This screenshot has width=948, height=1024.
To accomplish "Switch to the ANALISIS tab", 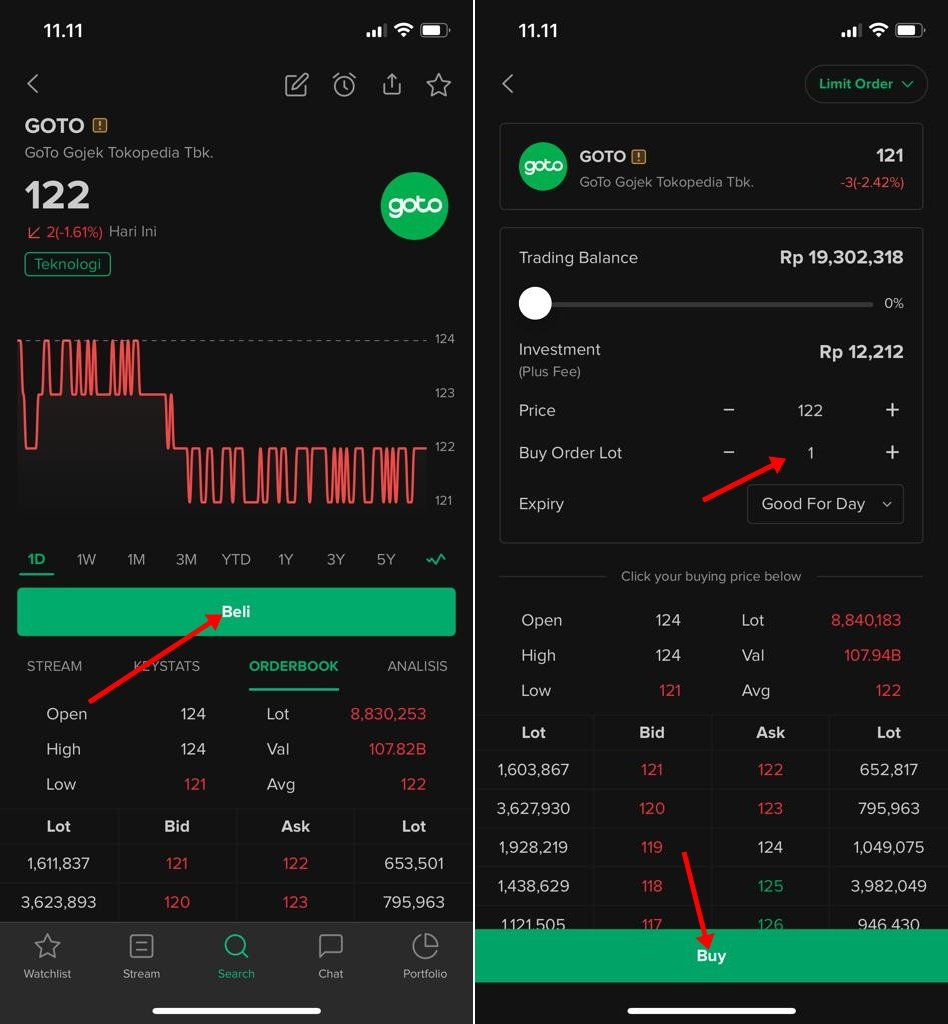I will pyautogui.click(x=417, y=666).
